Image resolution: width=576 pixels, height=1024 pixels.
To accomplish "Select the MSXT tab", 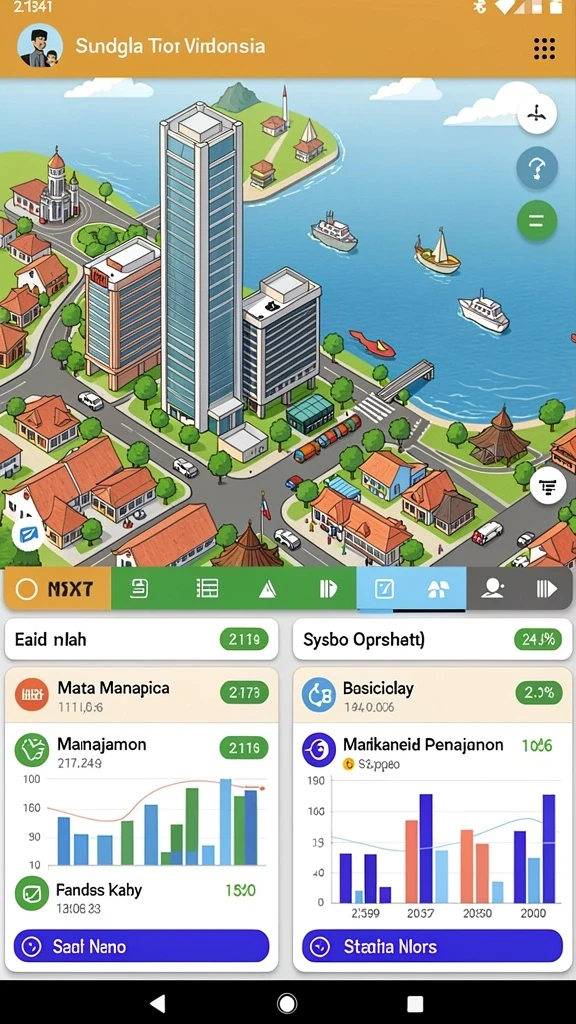I will coord(57,589).
